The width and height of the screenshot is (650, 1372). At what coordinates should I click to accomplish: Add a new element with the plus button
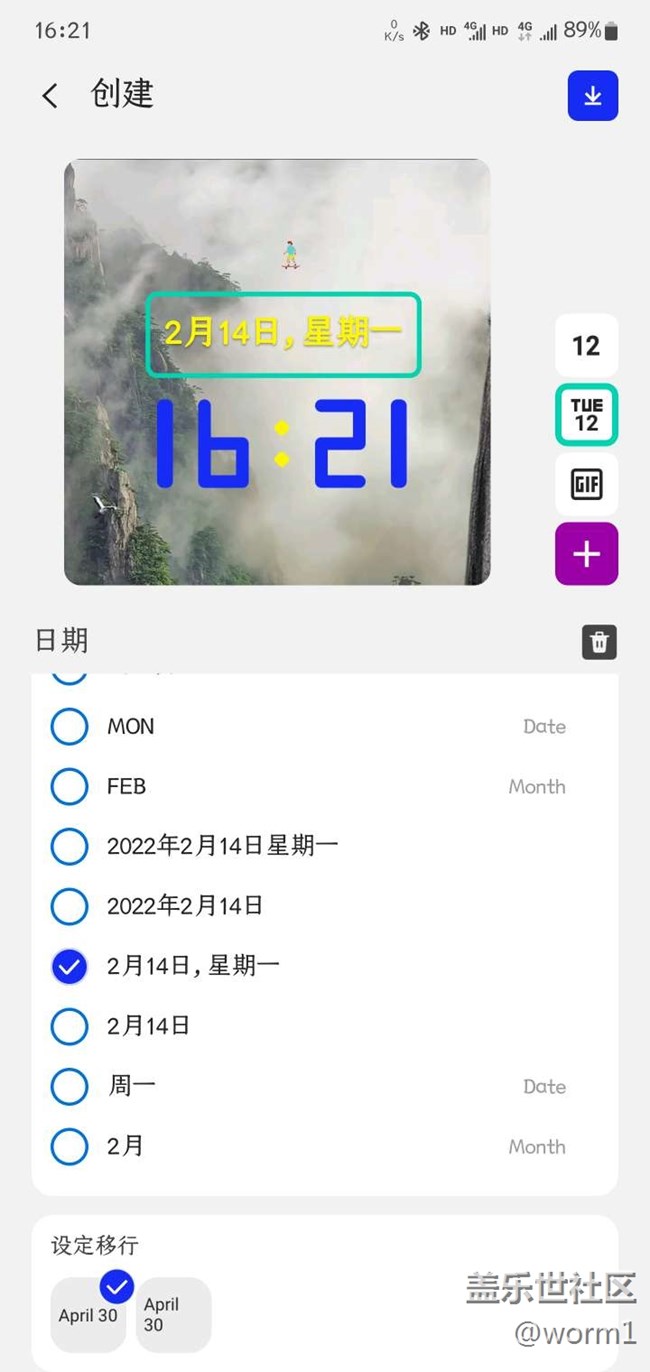tap(586, 553)
